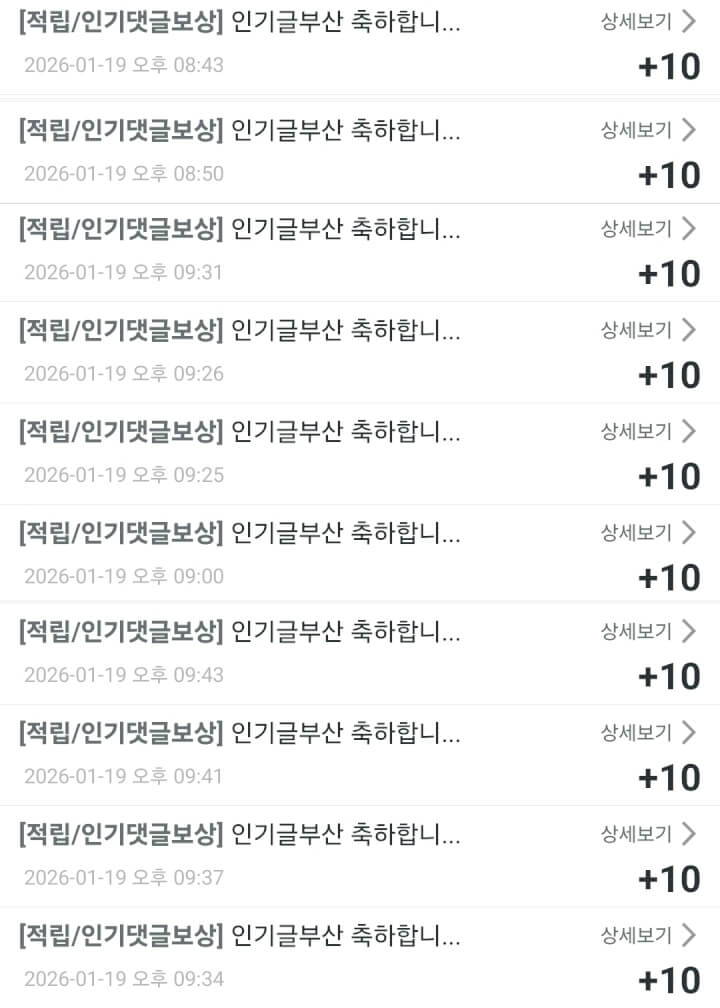Show details of the 09:34 reward
The width and height of the screenshot is (720, 1008).
(648, 935)
